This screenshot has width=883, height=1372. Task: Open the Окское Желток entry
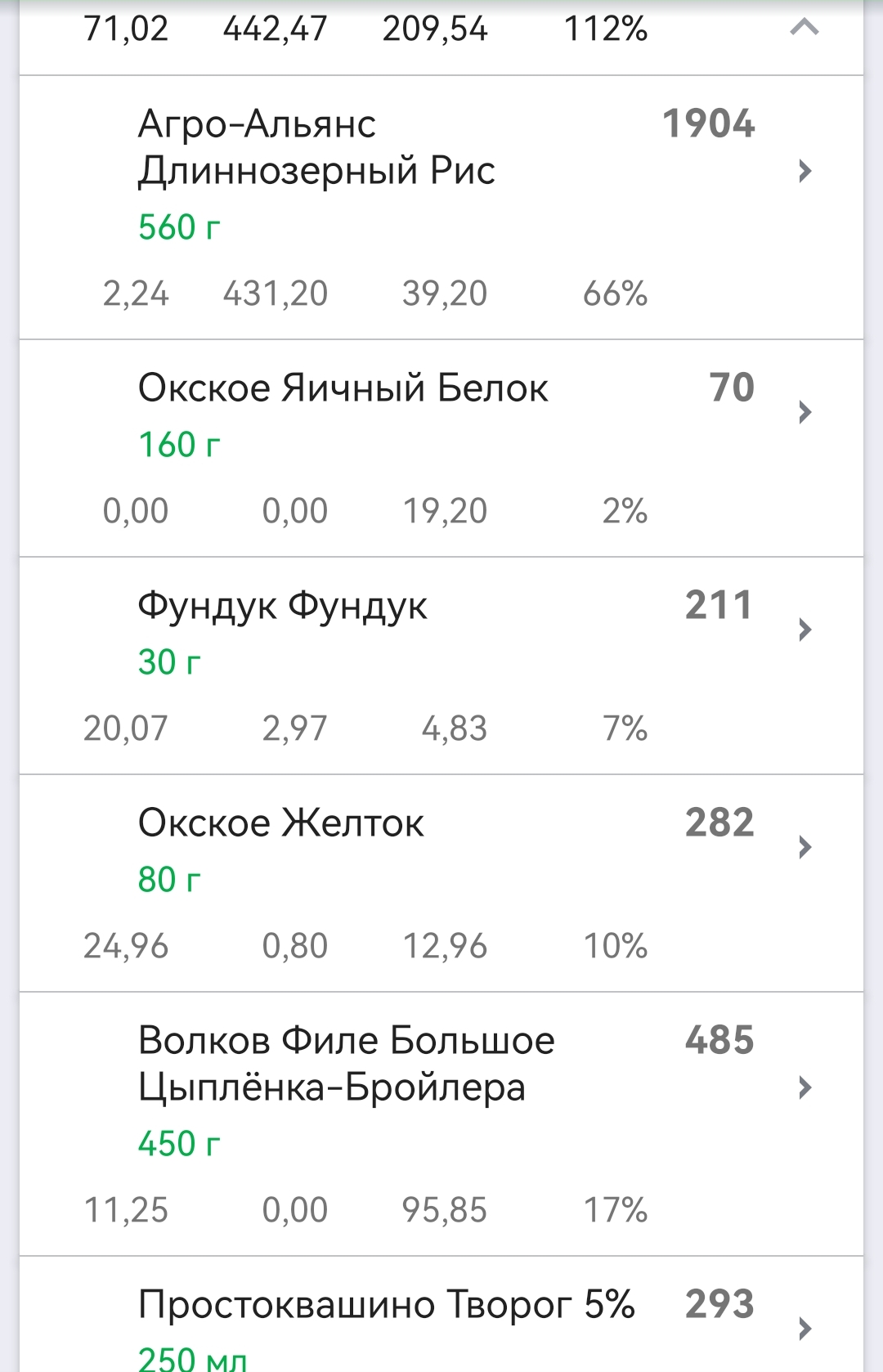(281, 823)
